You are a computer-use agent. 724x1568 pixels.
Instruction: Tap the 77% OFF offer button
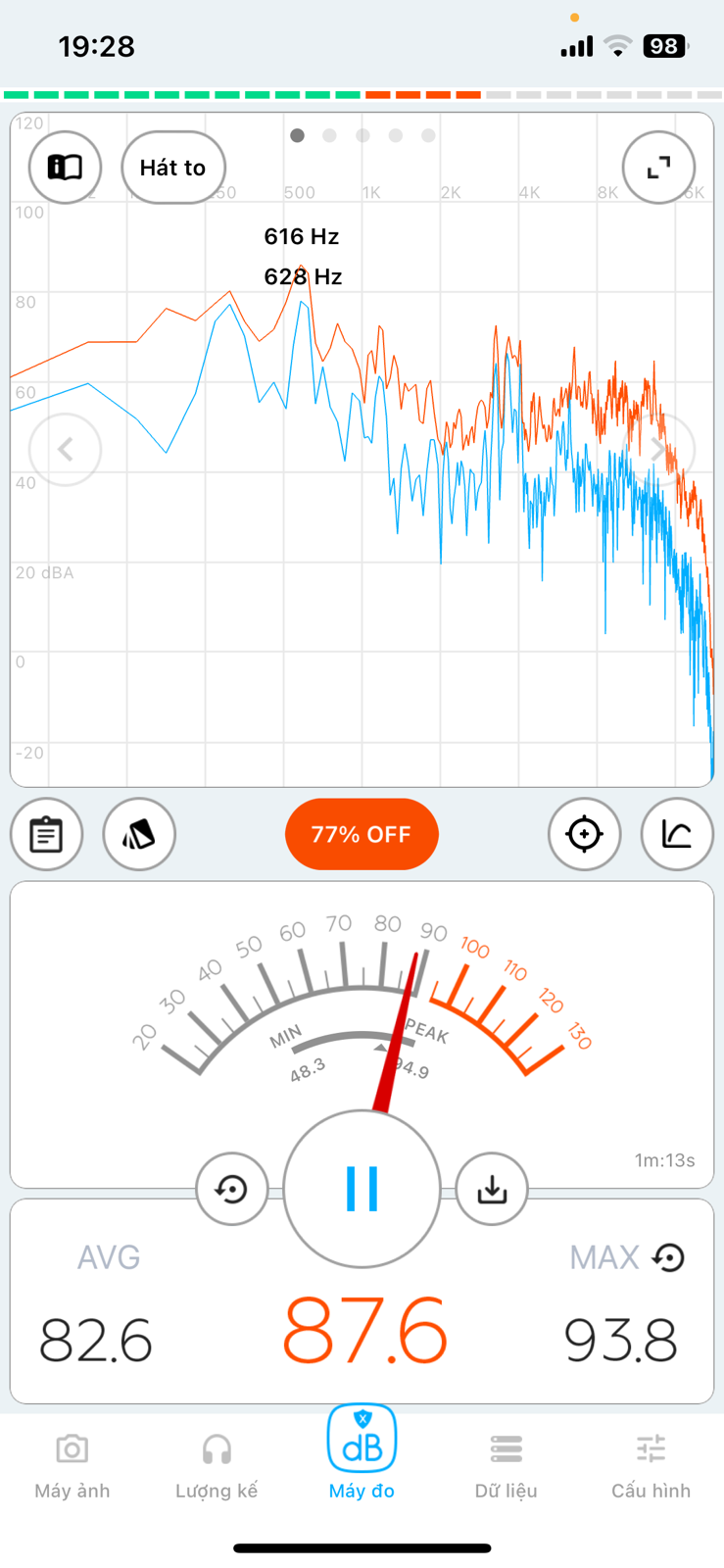click(362, 834)
